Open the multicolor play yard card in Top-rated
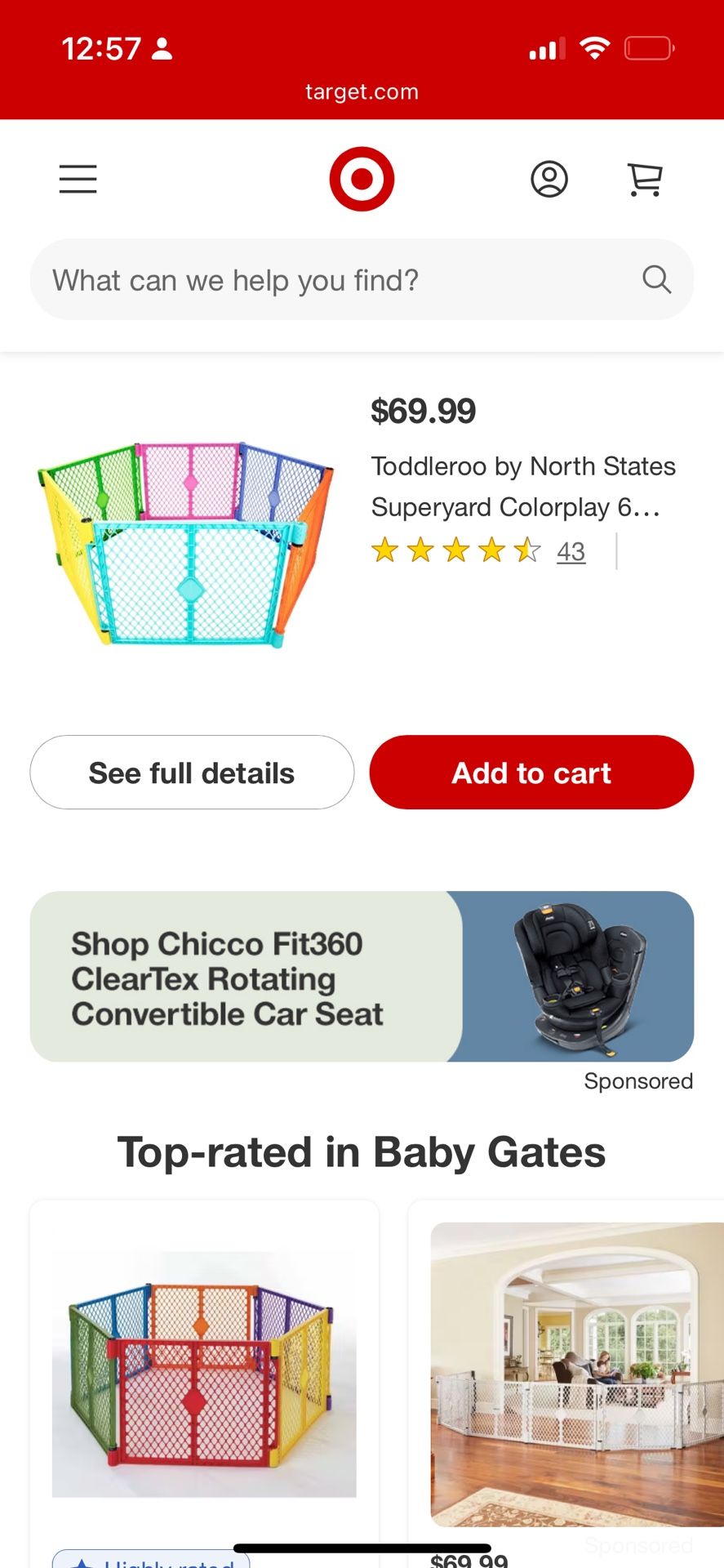 coord(204,1374)
